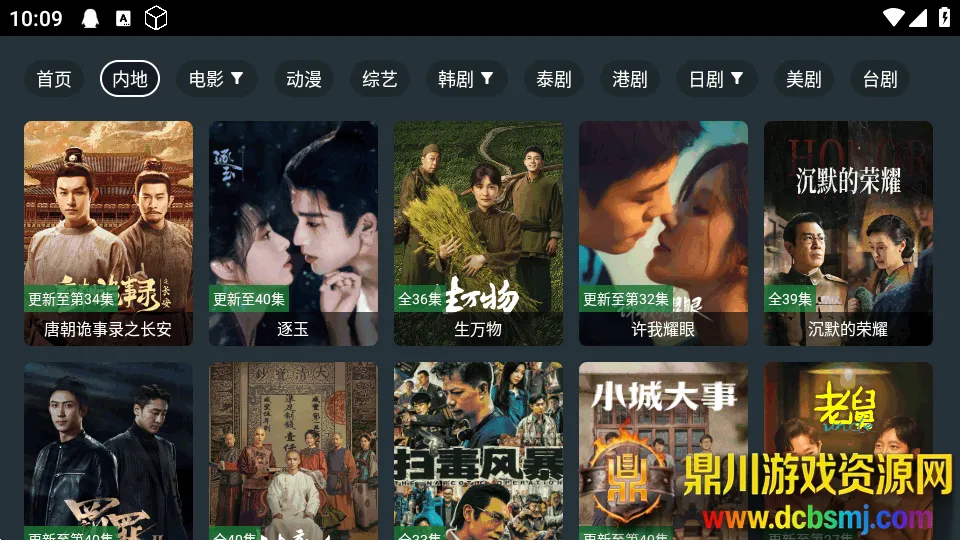Image resolution: width=960 pixels, height=540 pixels.
Task: Expand the 韩剧 dropdown
Action: (x=465, y=79)
